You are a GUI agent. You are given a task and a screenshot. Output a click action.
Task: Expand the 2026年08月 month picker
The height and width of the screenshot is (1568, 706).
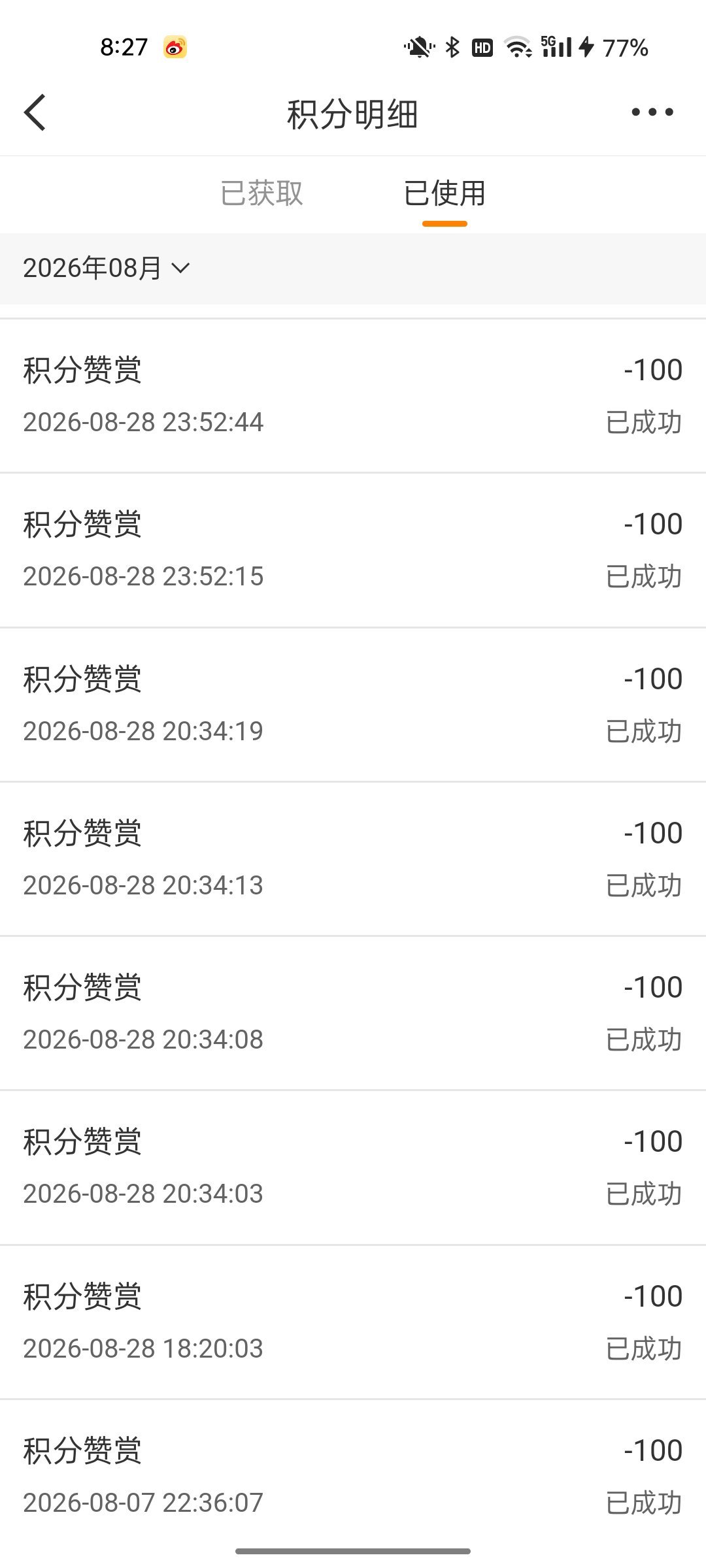pyautogui.click(x=107, y=268)
